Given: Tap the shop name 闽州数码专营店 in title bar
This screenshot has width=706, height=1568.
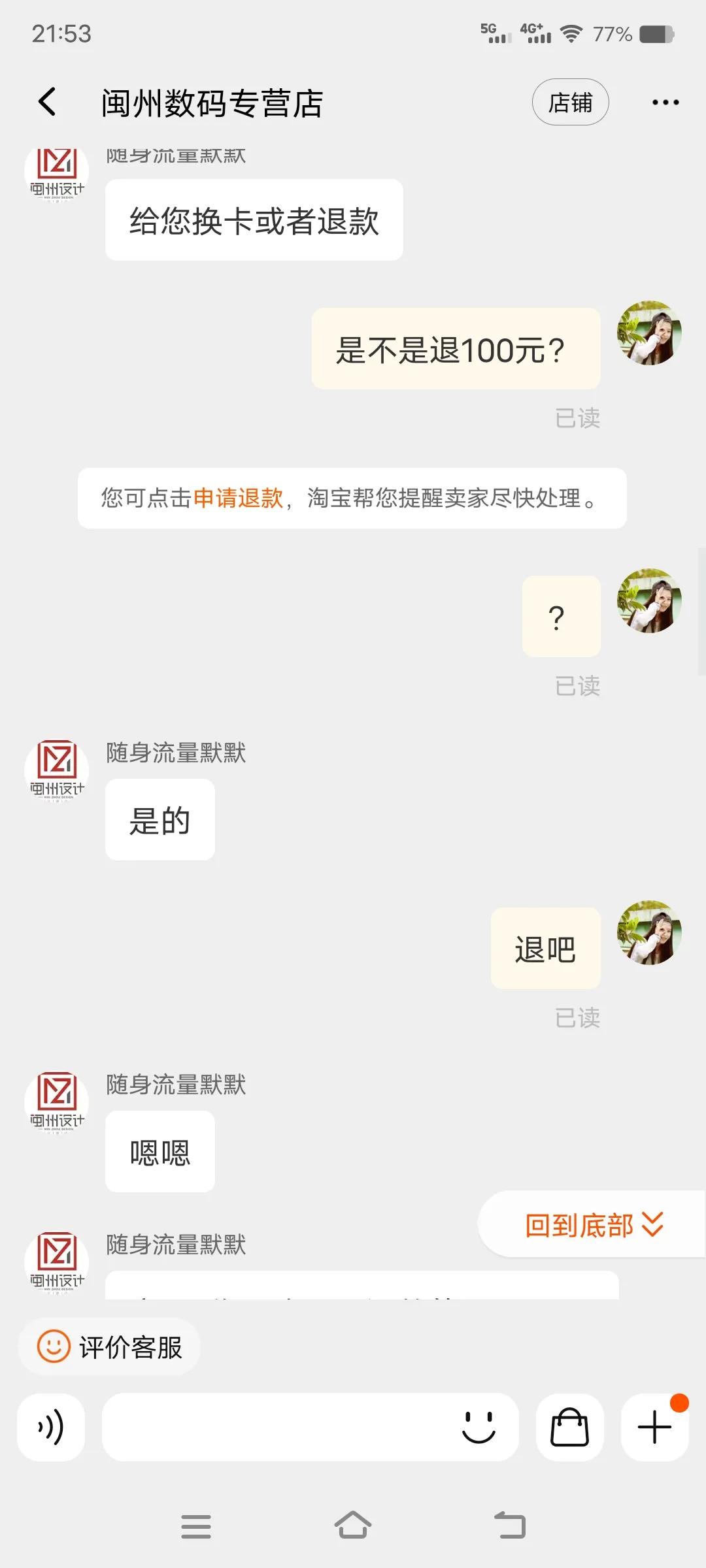Looking at the screenshot, I should point(214,103).
